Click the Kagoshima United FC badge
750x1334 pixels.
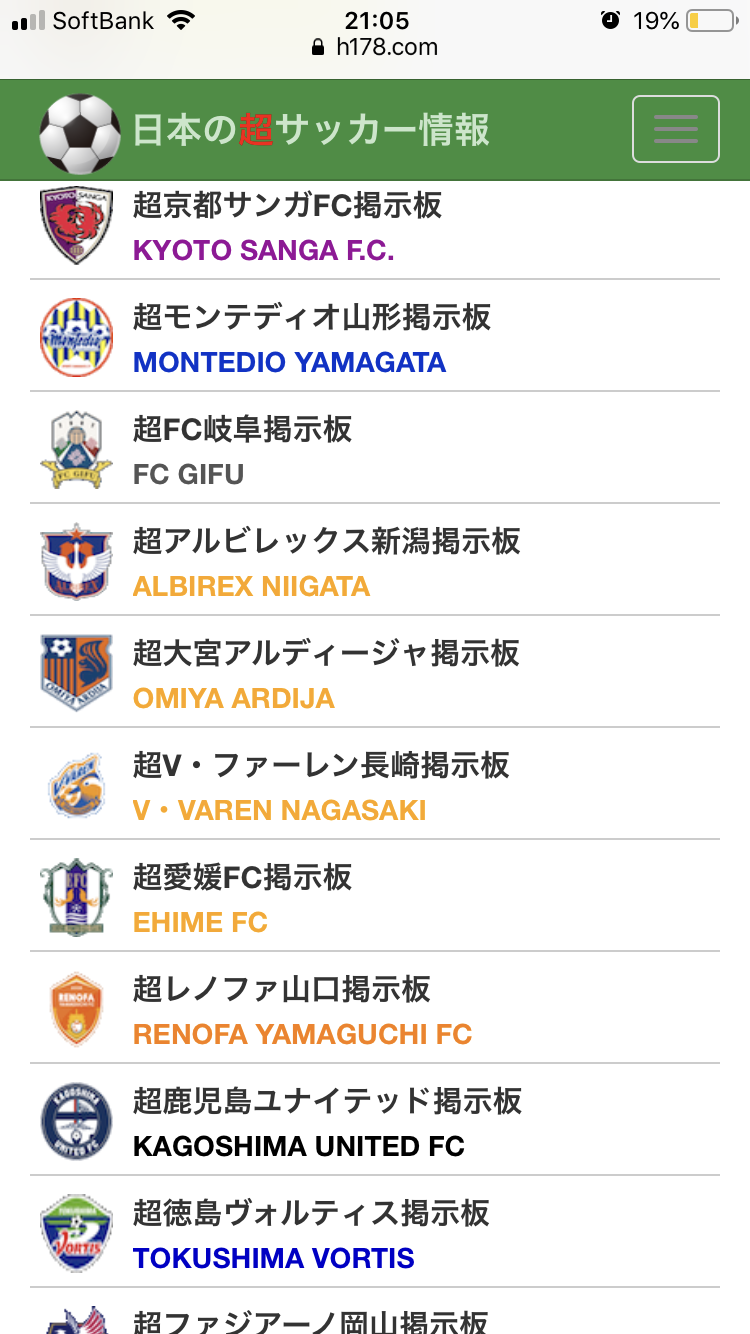tap(76, 1119)
